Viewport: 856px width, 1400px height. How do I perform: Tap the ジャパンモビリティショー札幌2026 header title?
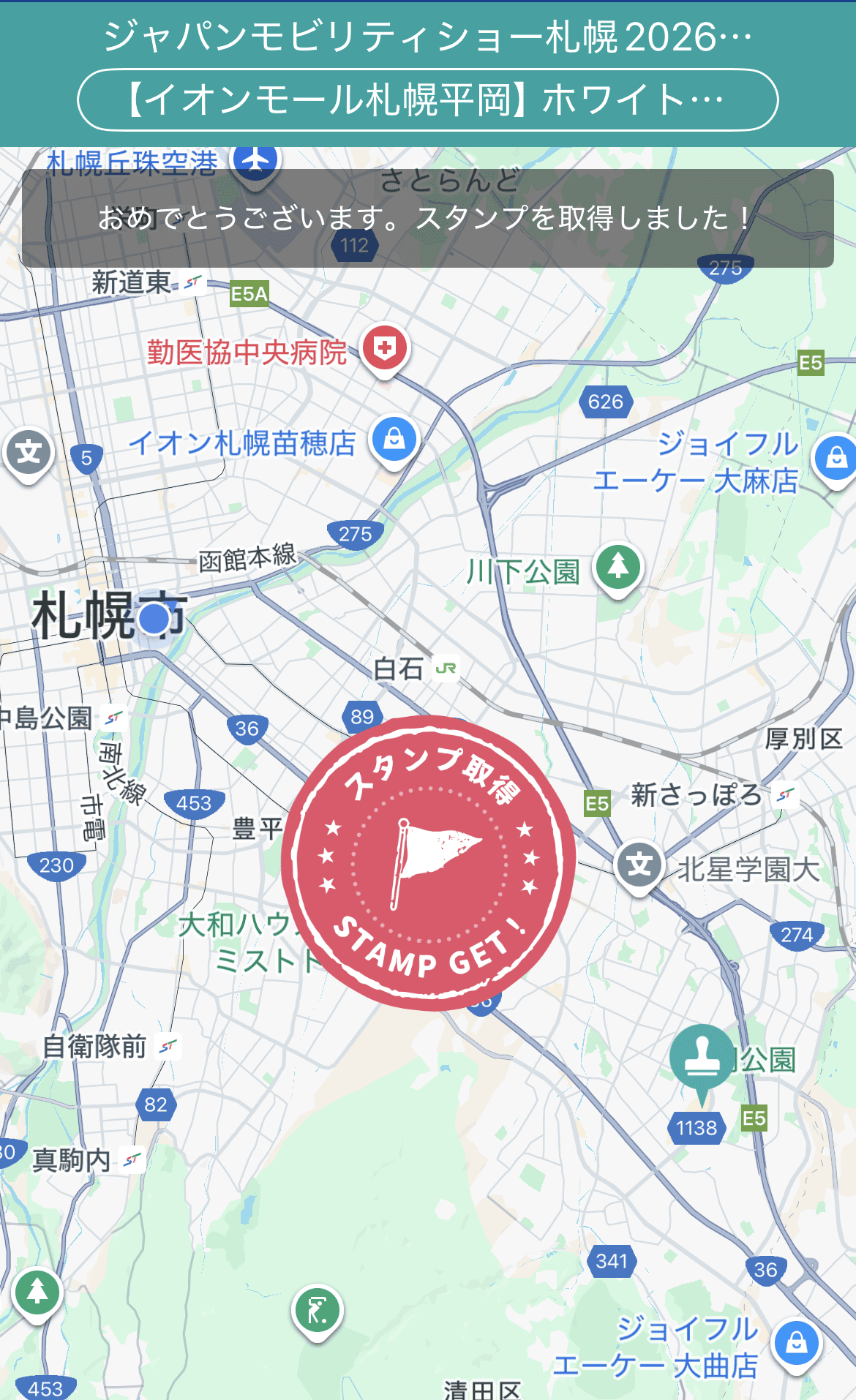tap(428, 35)
